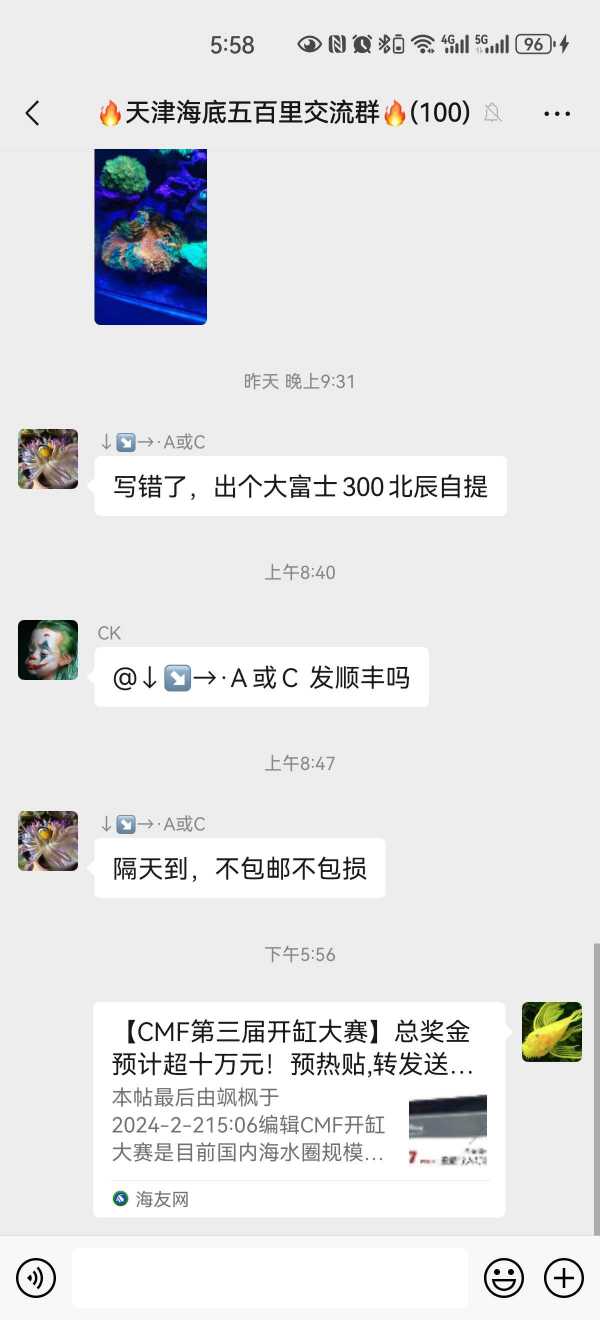Open the group chat overflow menu
Screen dimensions: 600x1320
pos(557,113)
